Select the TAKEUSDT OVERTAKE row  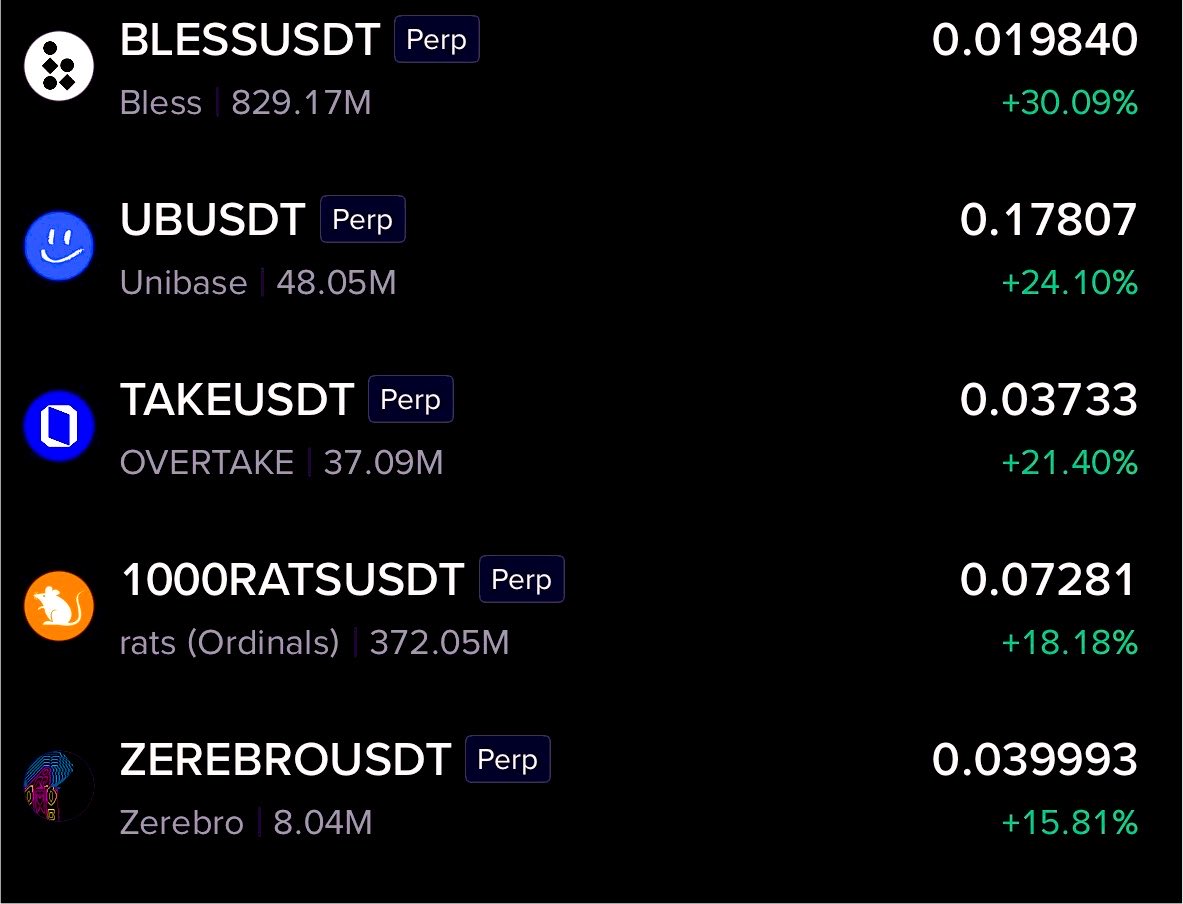coord(592,429)
